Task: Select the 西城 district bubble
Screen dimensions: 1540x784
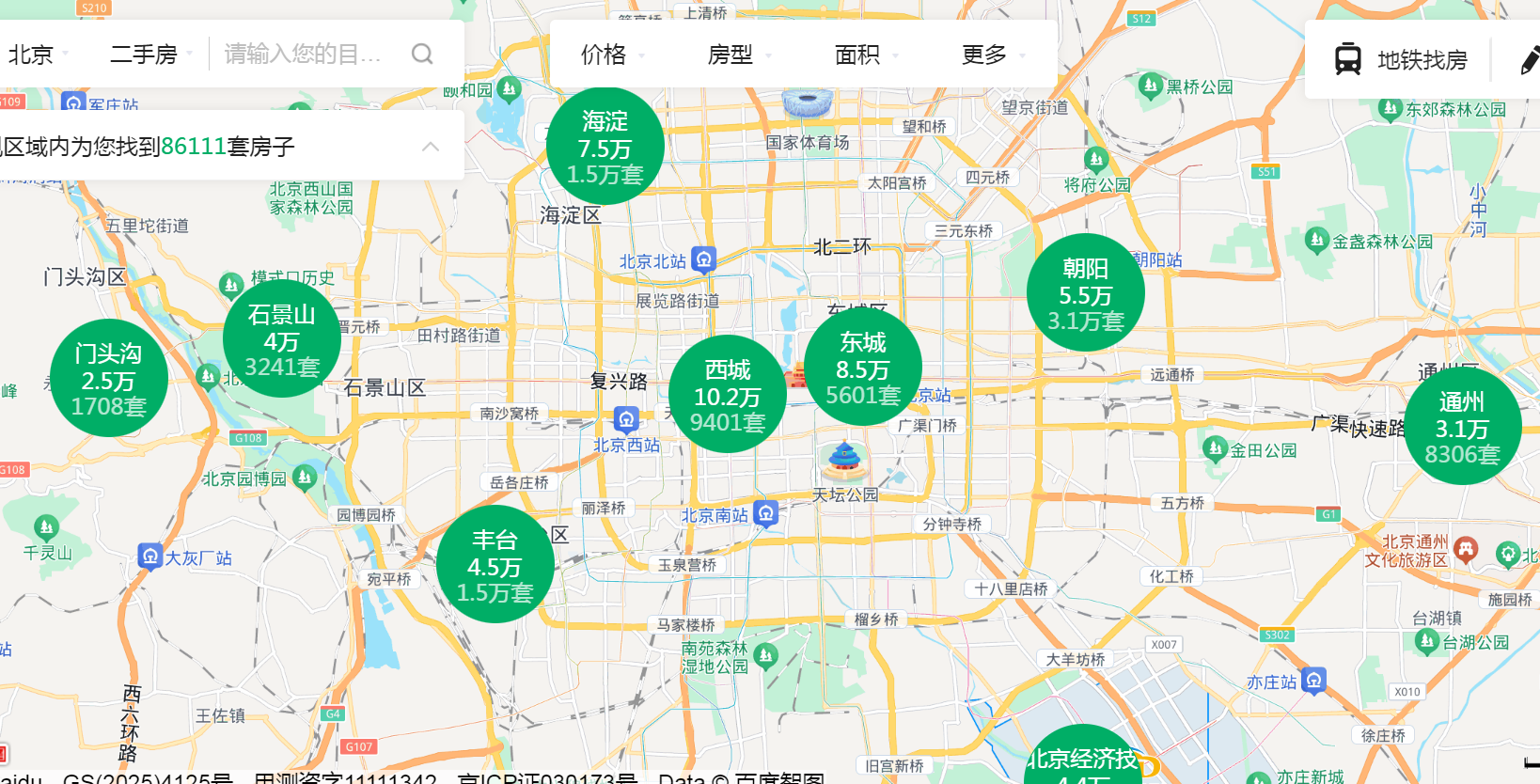Action: point(728,395)
